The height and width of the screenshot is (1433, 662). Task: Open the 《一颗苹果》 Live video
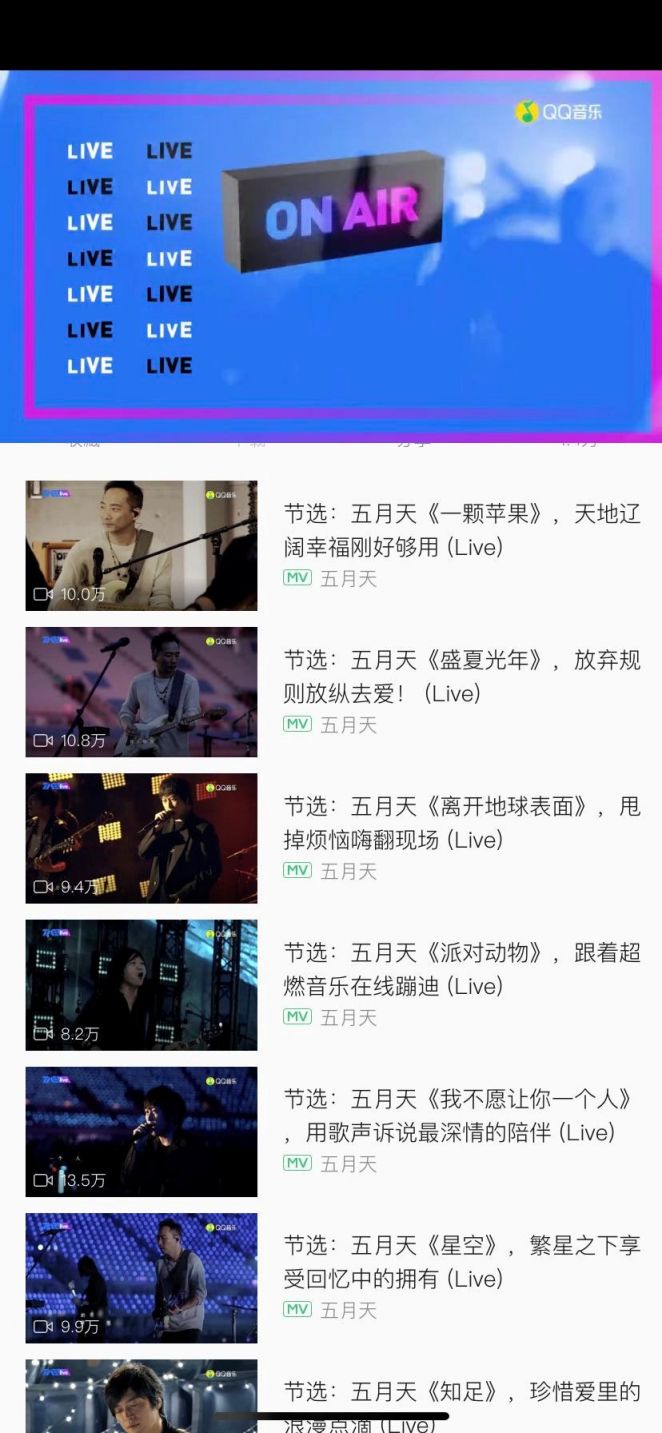141,545
